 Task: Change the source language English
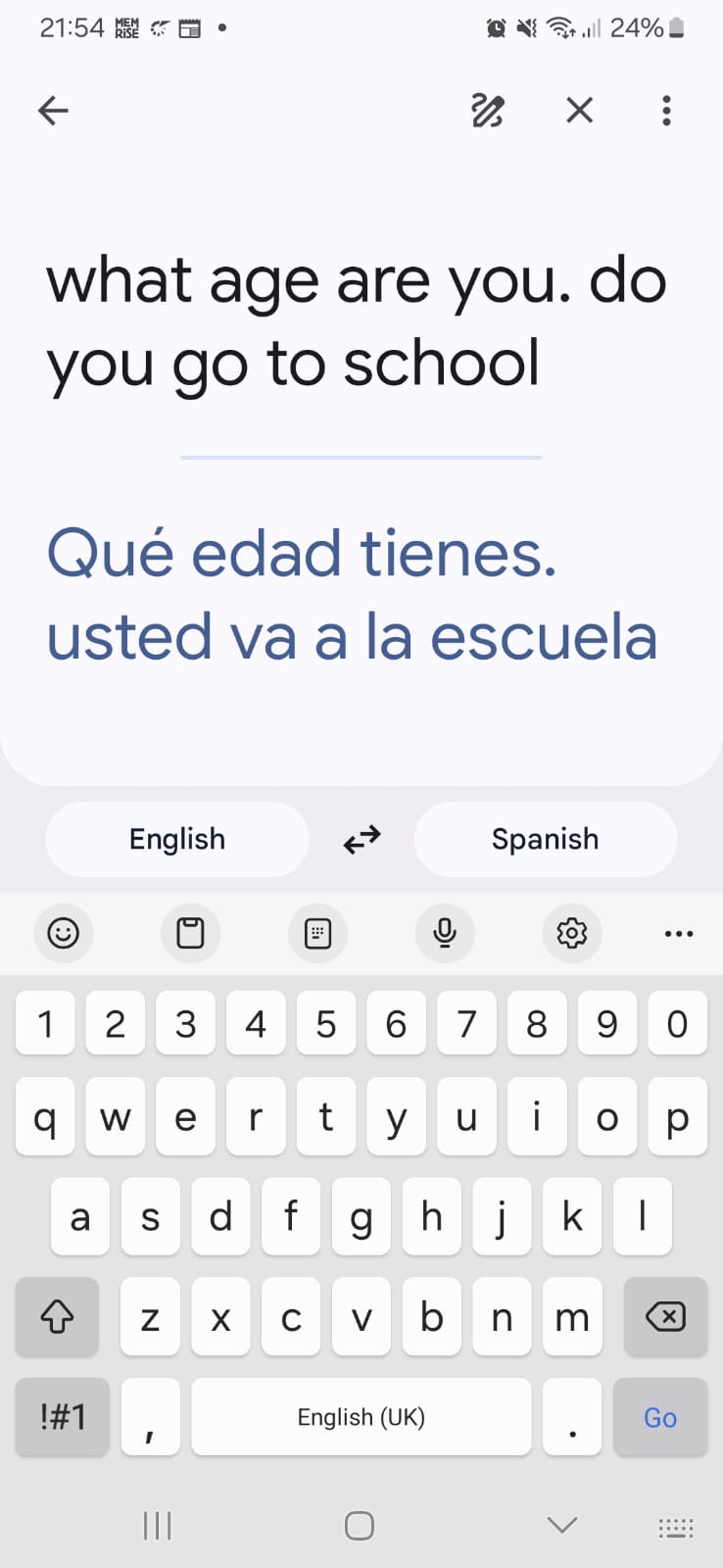coord(177,839)
